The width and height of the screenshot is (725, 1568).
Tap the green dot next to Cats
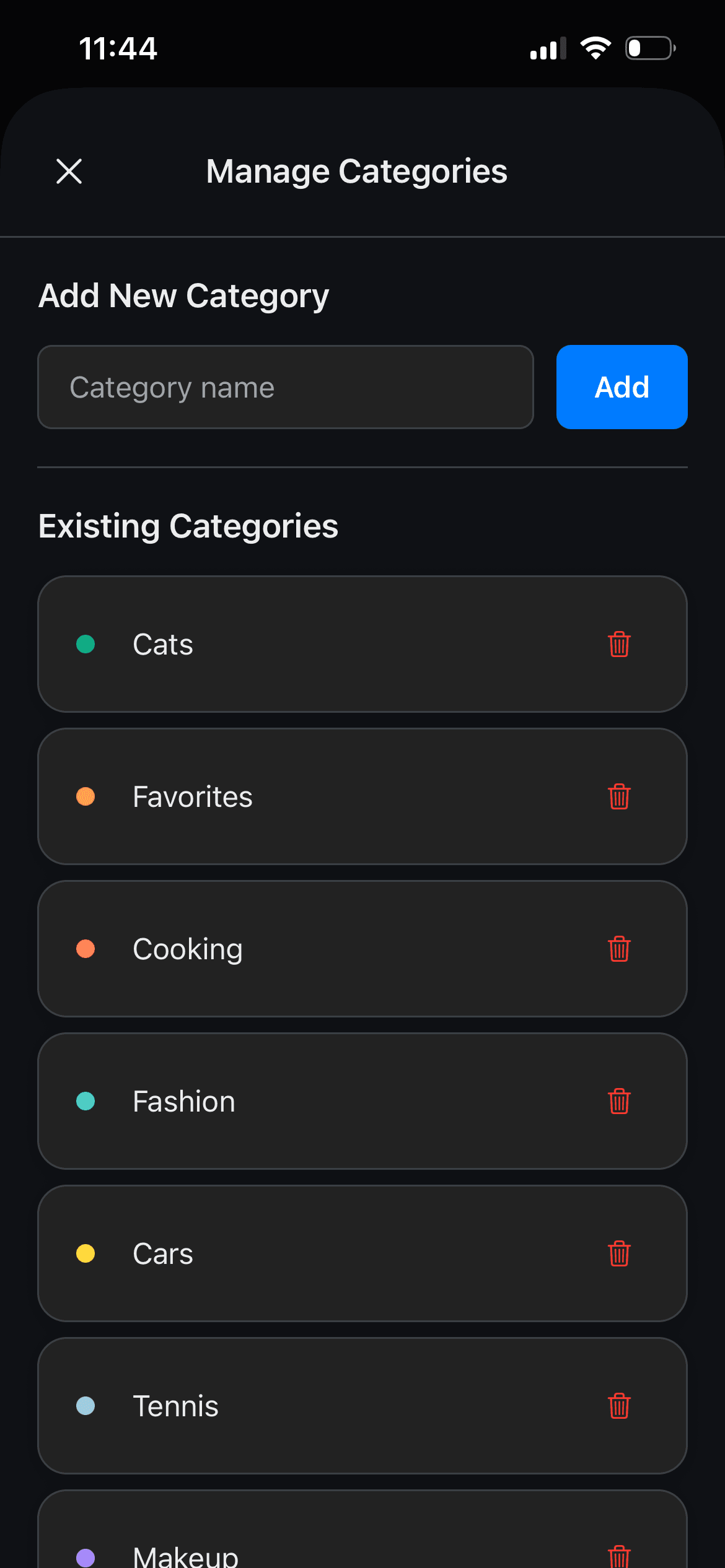pos(86,644)
